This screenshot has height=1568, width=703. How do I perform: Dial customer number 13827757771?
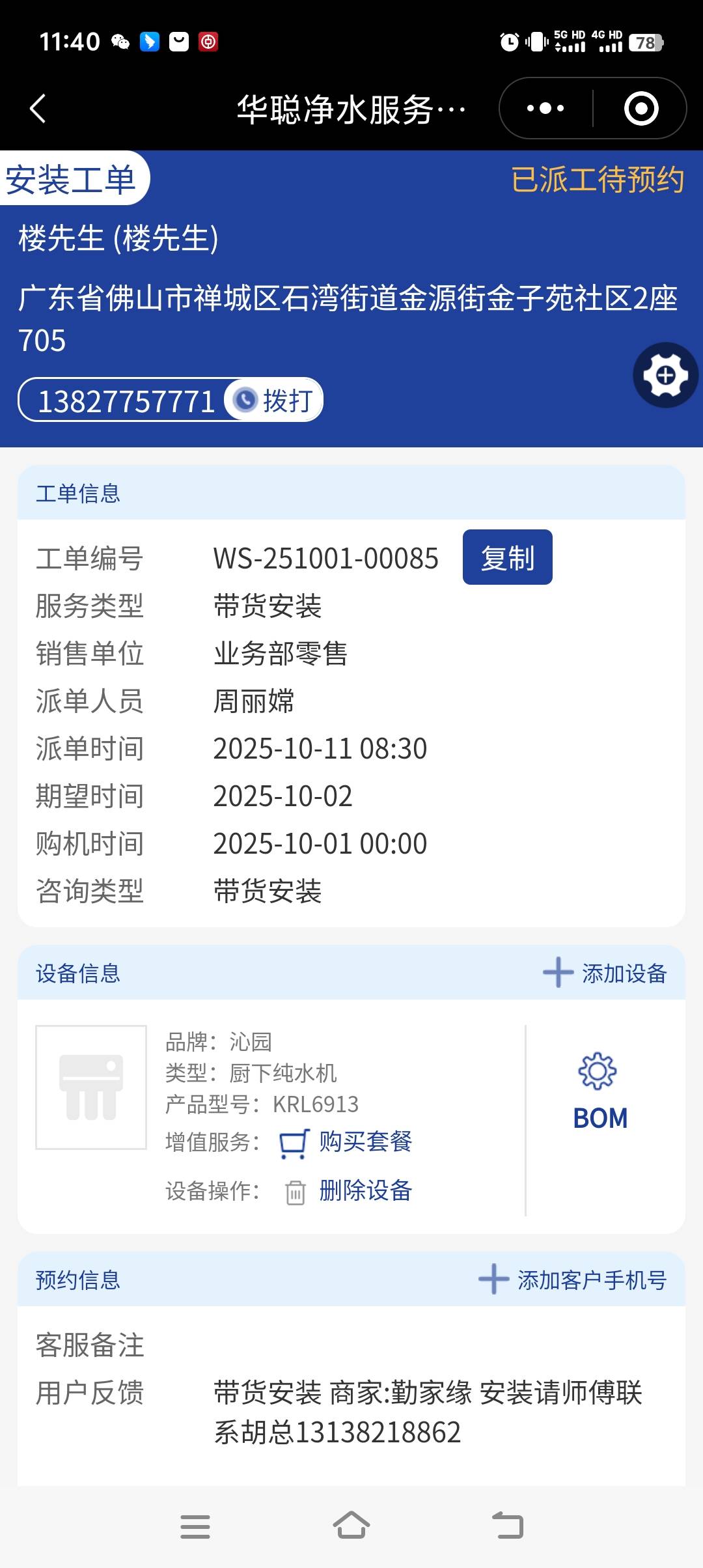[x=274, y=400]
